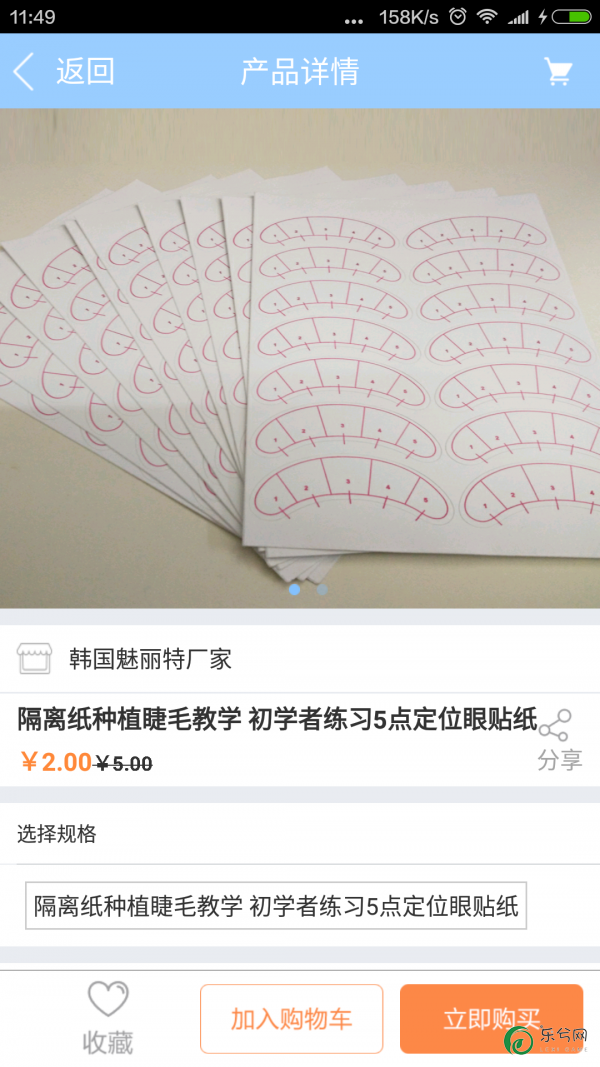Open the store 韩国魅丽特厂家
This screenshot has height=1067, width=600.
[x=150, y=659]
